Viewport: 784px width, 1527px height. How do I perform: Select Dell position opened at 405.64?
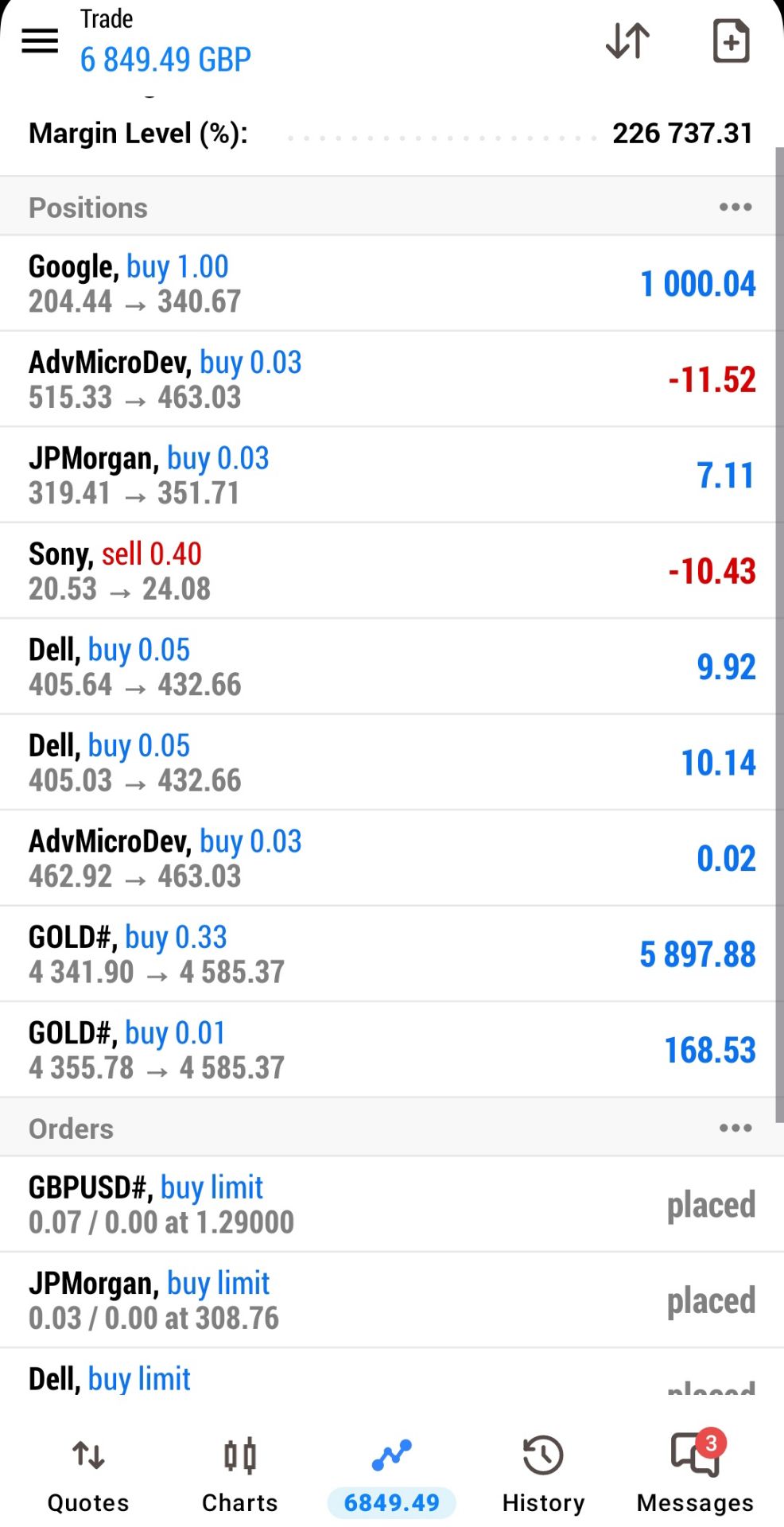coord(387,666)
